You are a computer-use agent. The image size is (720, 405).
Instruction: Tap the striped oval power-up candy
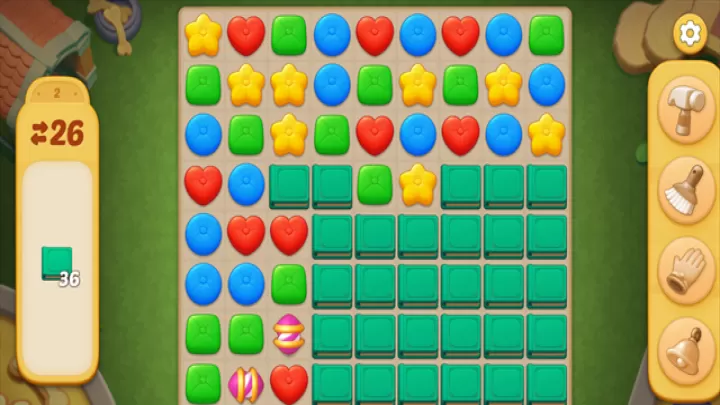pyautogui.click(x=289, y=334)
